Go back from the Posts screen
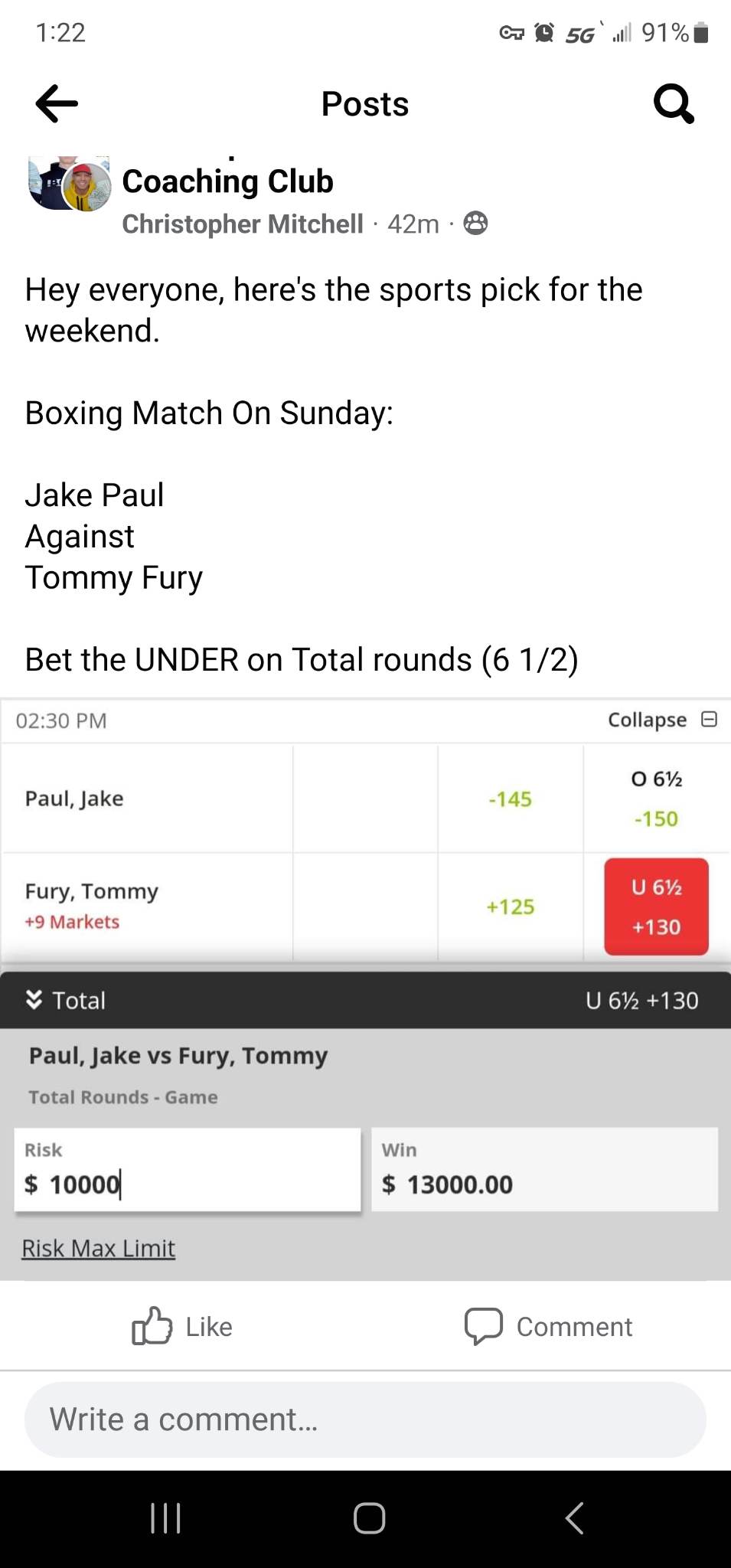 click(57, 103)
